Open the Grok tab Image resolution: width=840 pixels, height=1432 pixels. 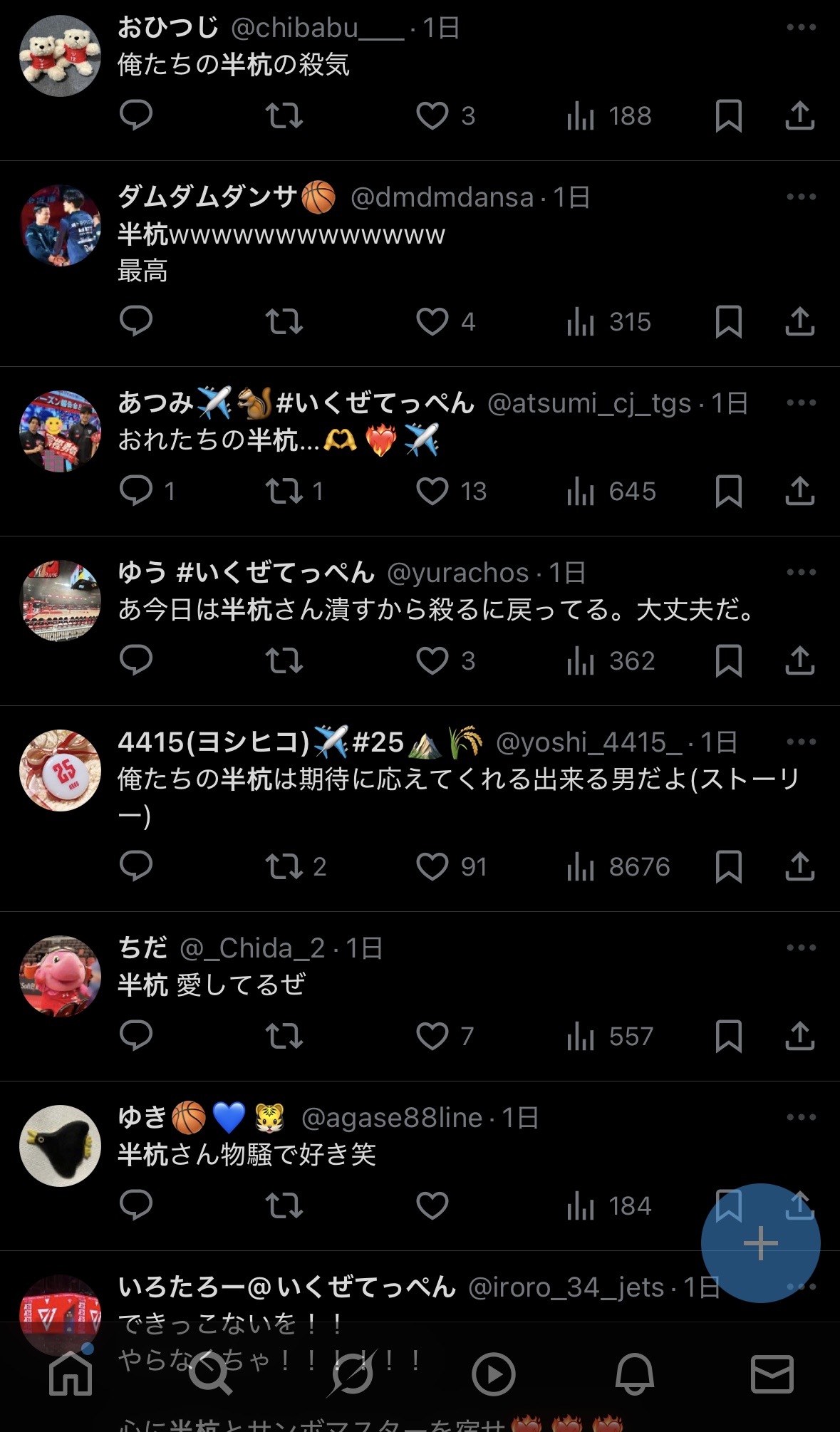[x=351, y=1373]
